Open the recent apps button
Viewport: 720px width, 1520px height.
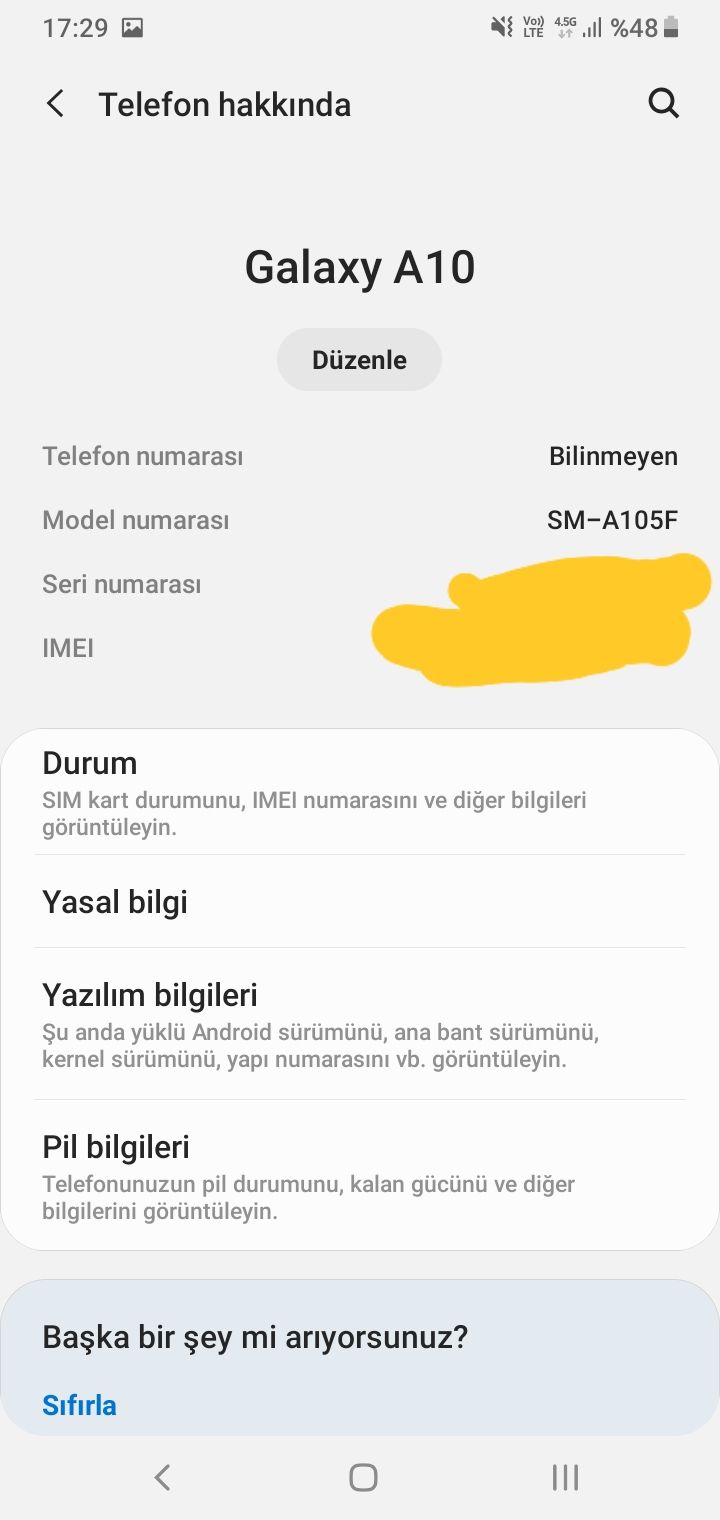pyautogui.click(x=565, y=1477)
